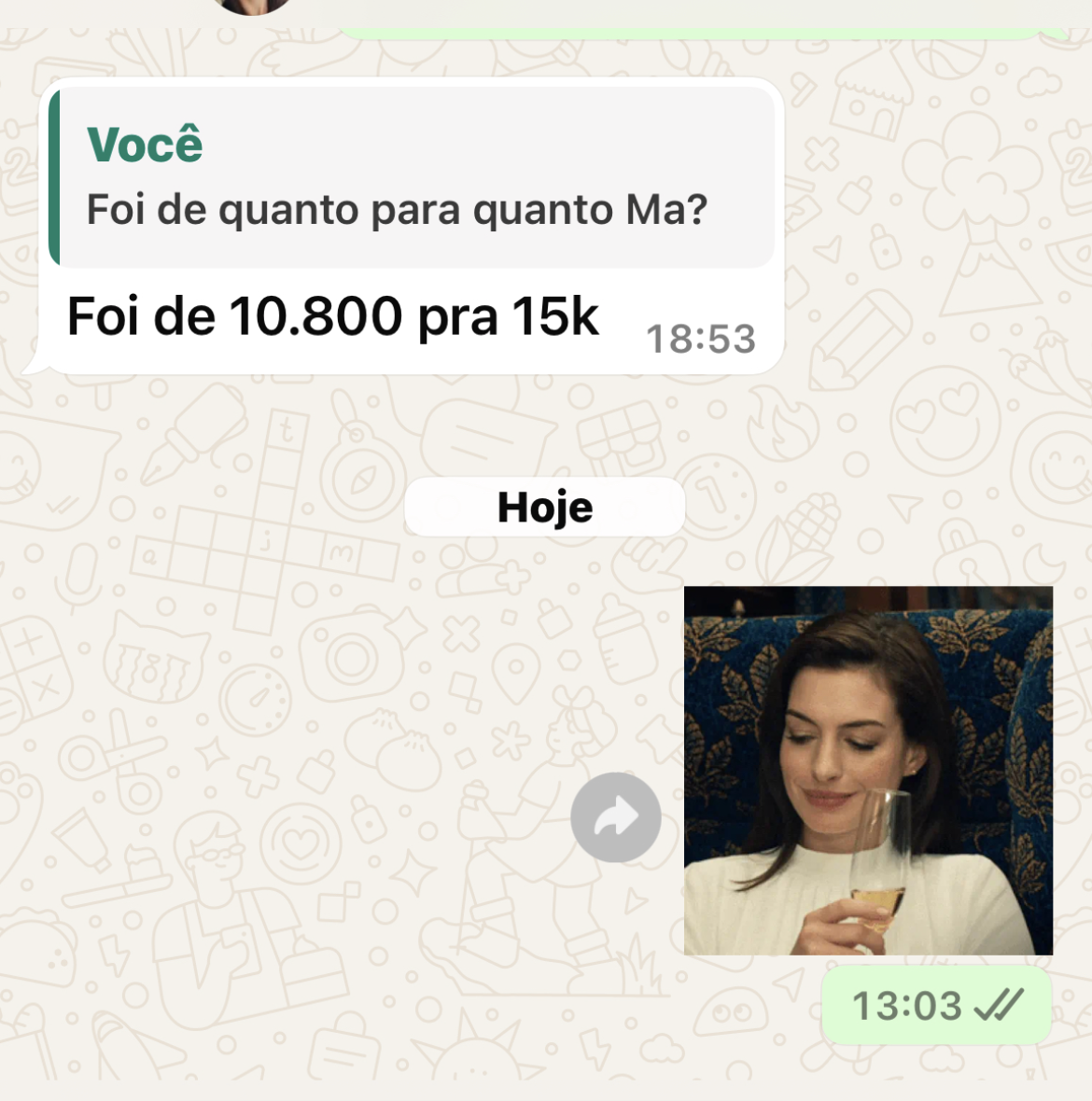Forward the sent GIF using the arrow
Screen dimensions: 1092x1101
[x=616, y=817]
